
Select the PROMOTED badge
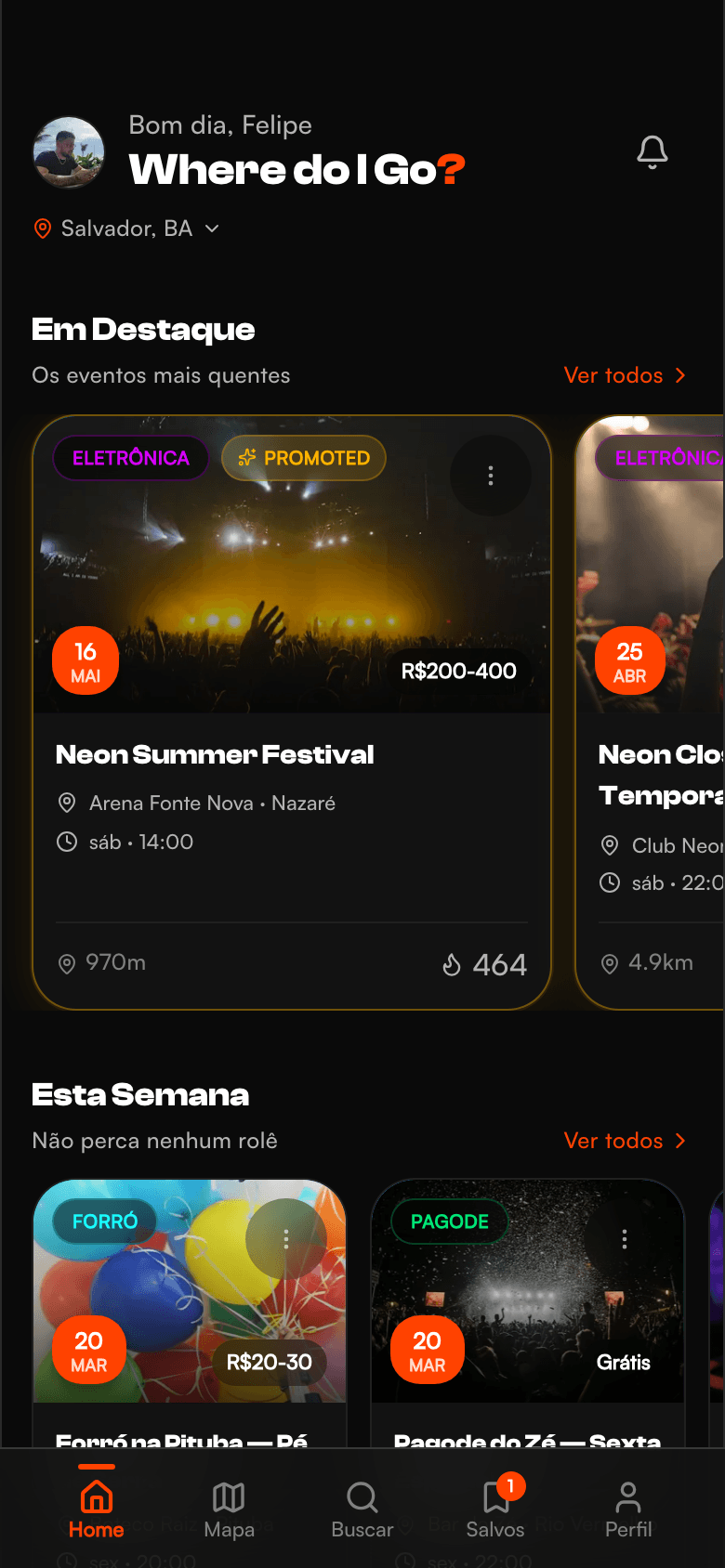pos(303,458)
